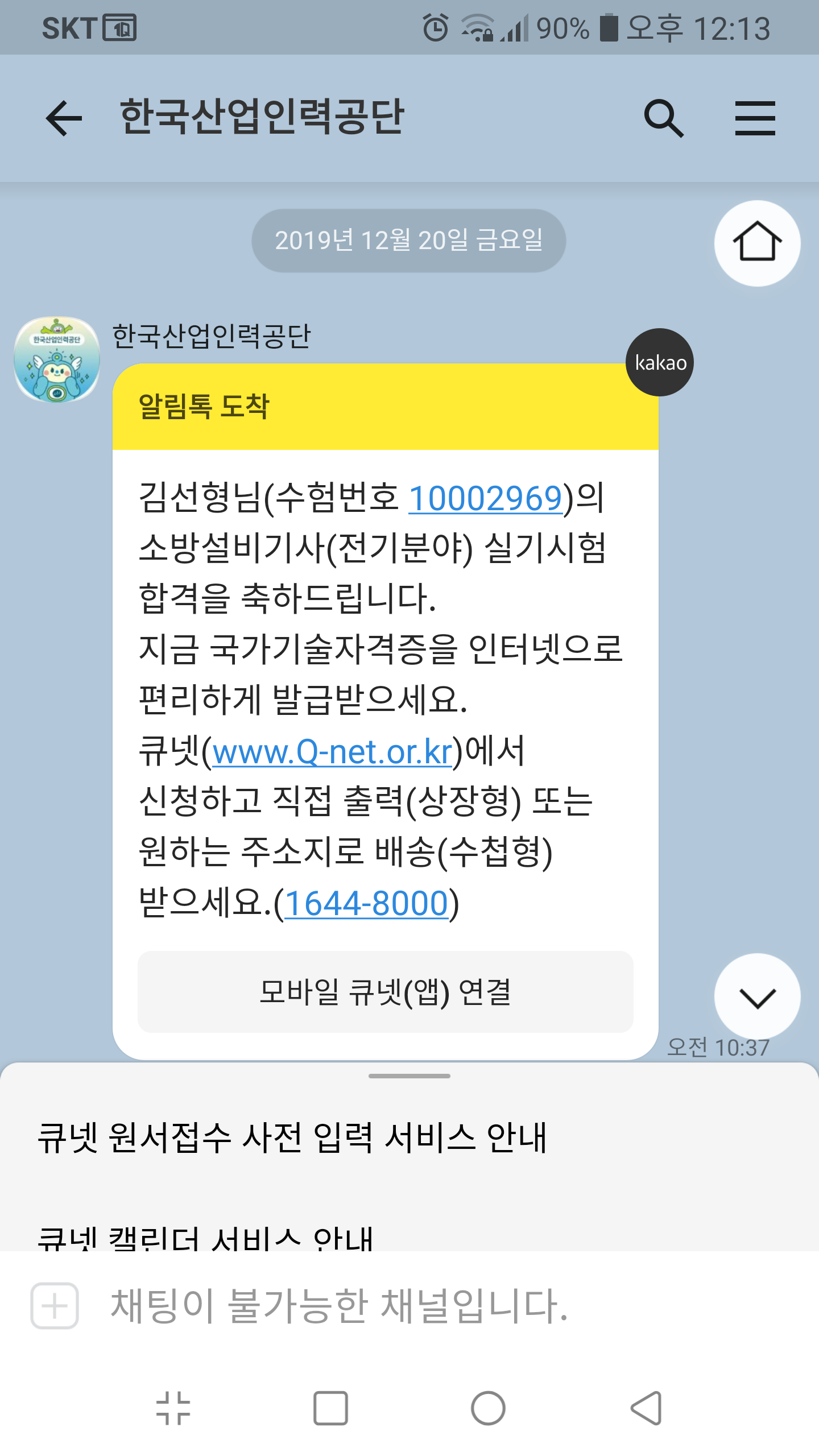Jump to latest message with down arrow
Viewport: 819px width, 1456px height.
757,996
